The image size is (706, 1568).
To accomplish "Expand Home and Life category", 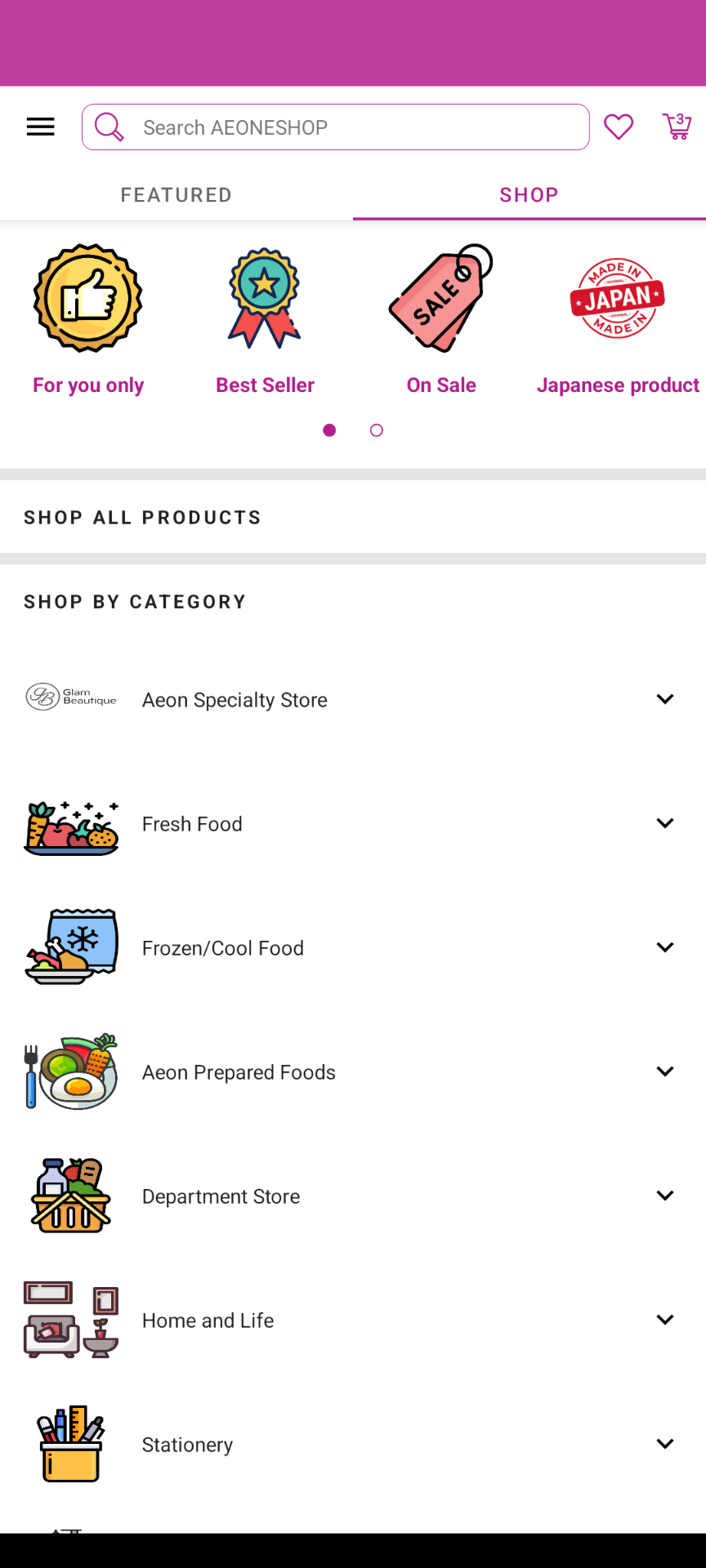I will tap(664, 1320).
